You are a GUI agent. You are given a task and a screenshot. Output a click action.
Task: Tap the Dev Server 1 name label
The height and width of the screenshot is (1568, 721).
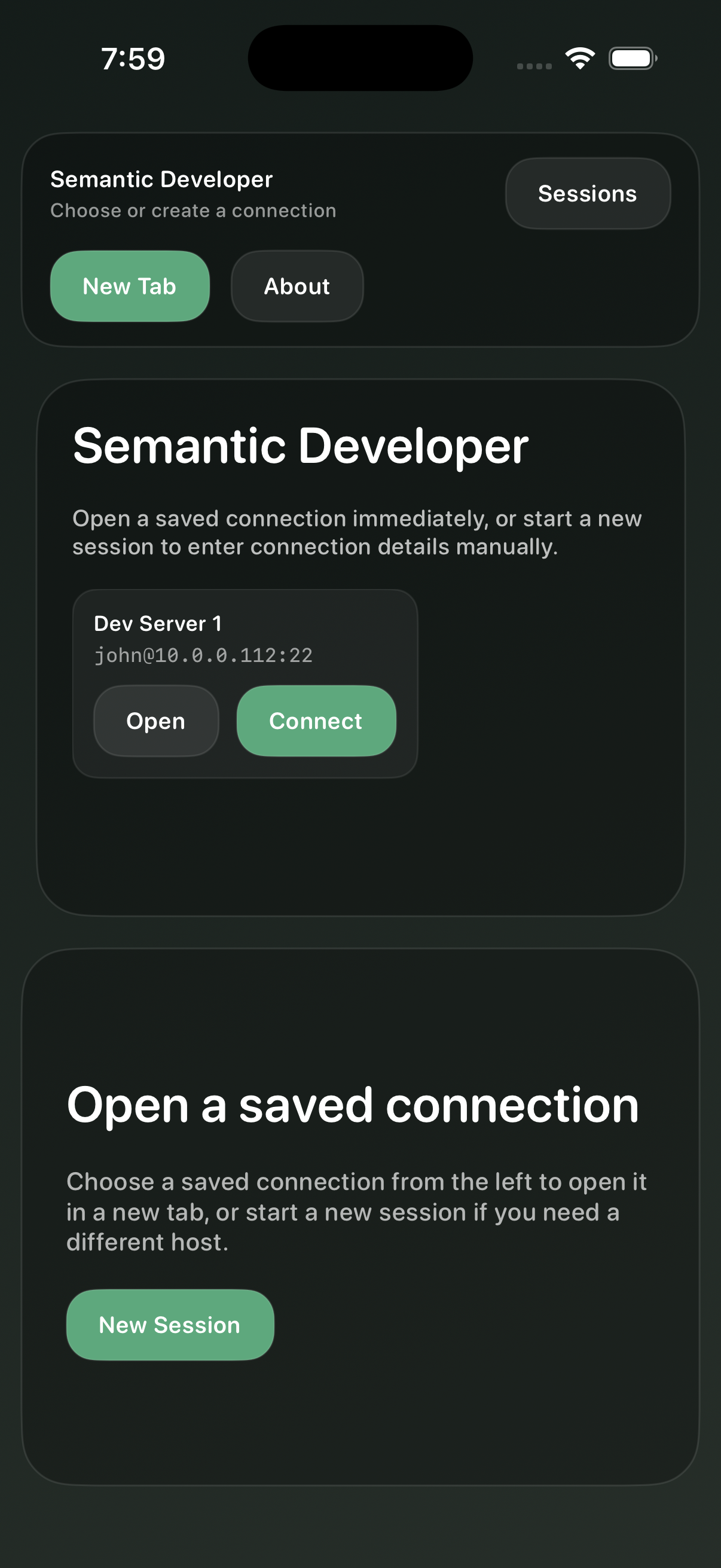(158, 623)
